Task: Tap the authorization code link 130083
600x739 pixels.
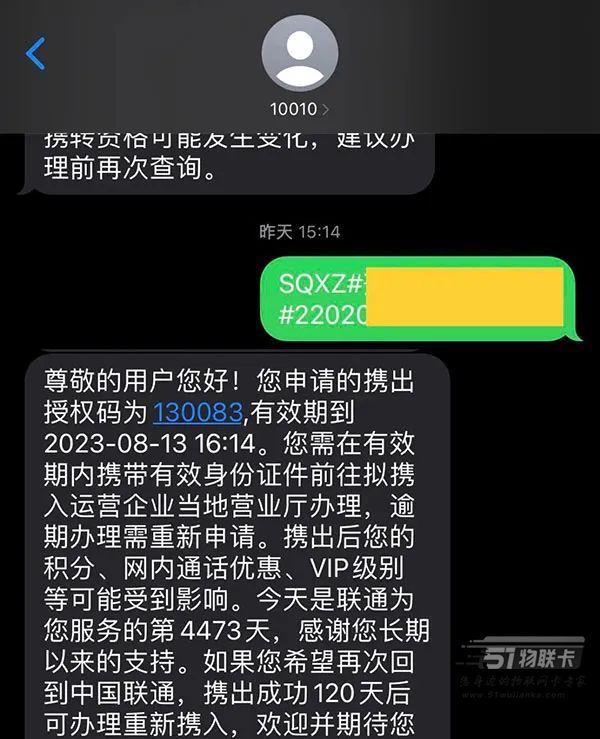Action: 197,411
